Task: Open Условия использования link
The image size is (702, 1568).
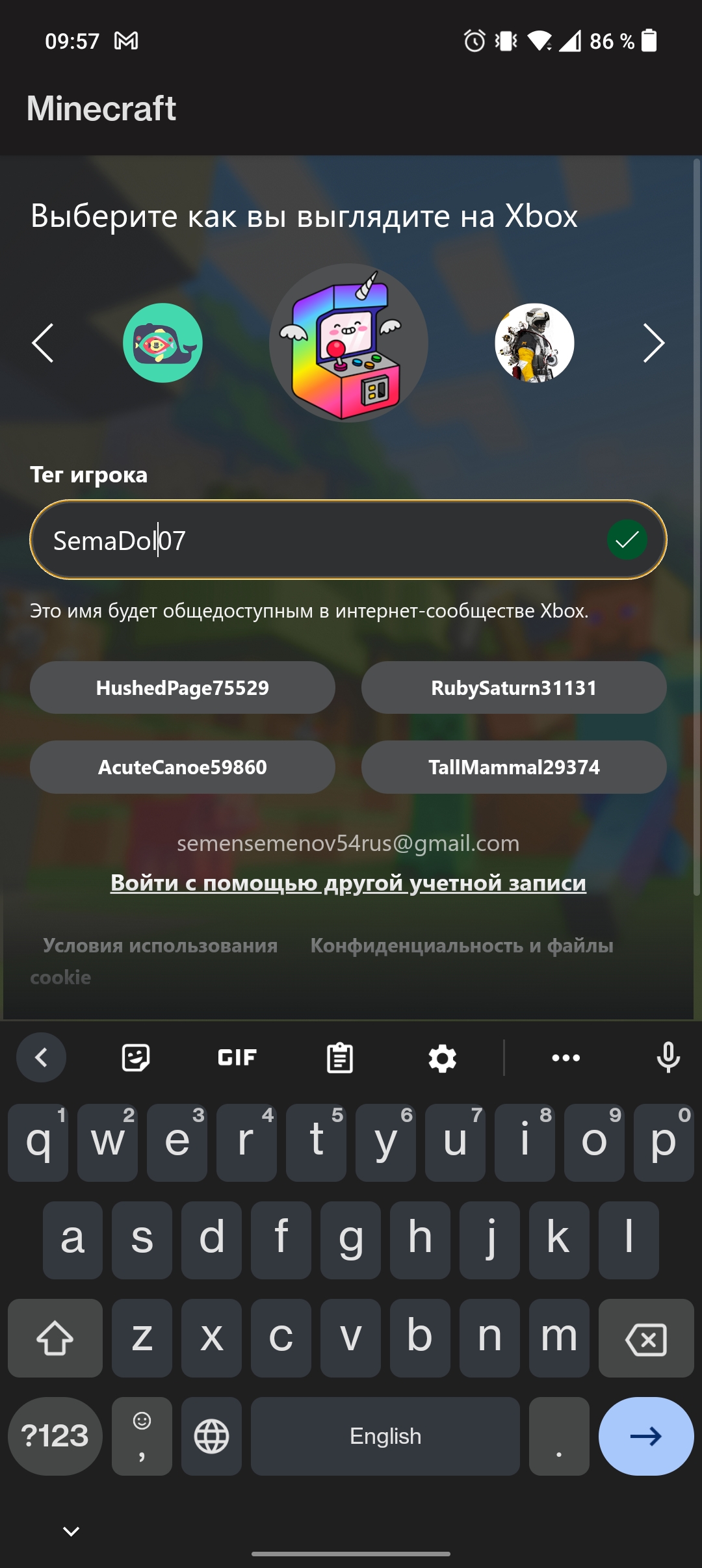Action: [161, 945]
